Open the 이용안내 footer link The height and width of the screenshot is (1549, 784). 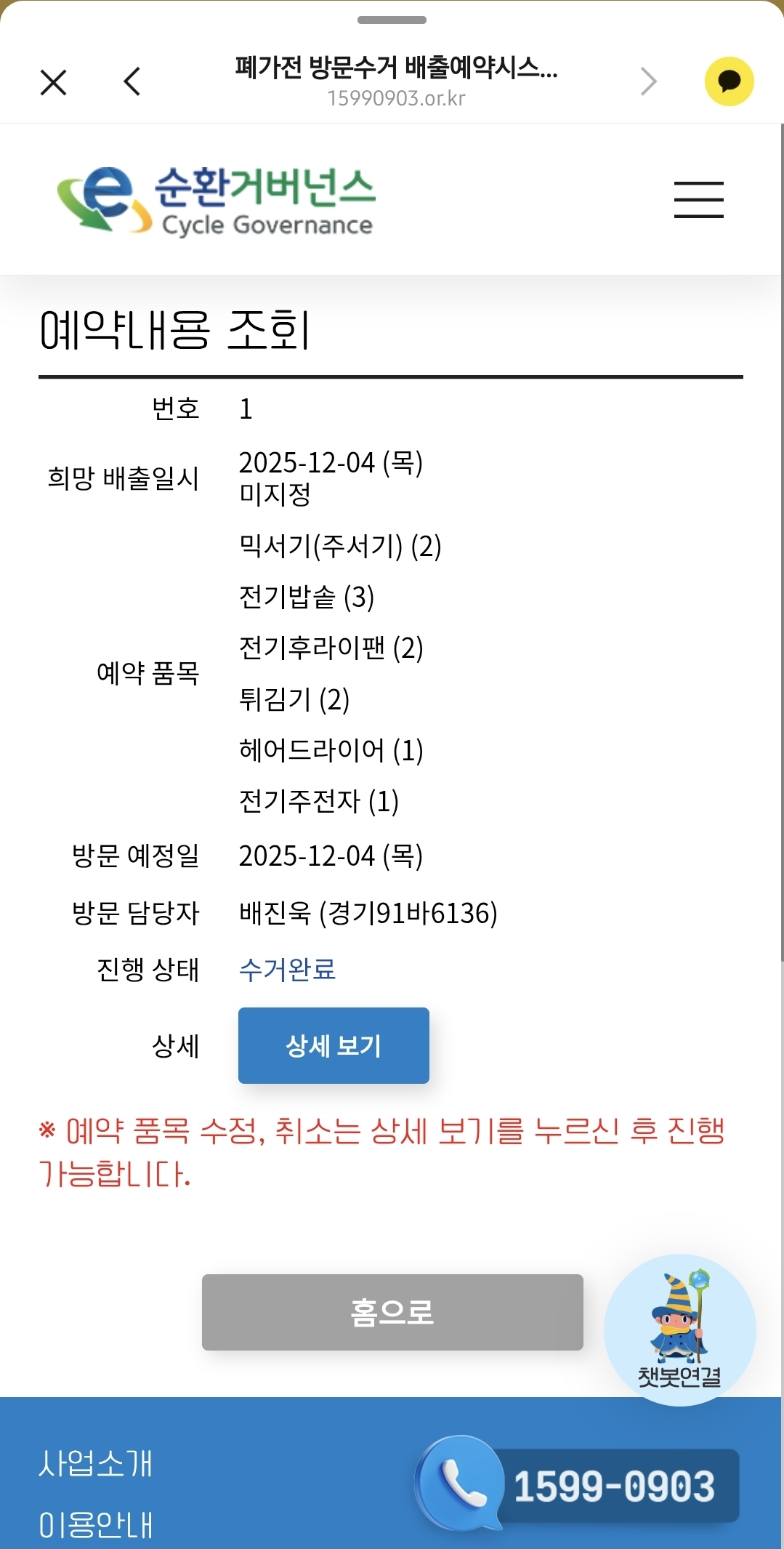click(x=95, y=1524)
